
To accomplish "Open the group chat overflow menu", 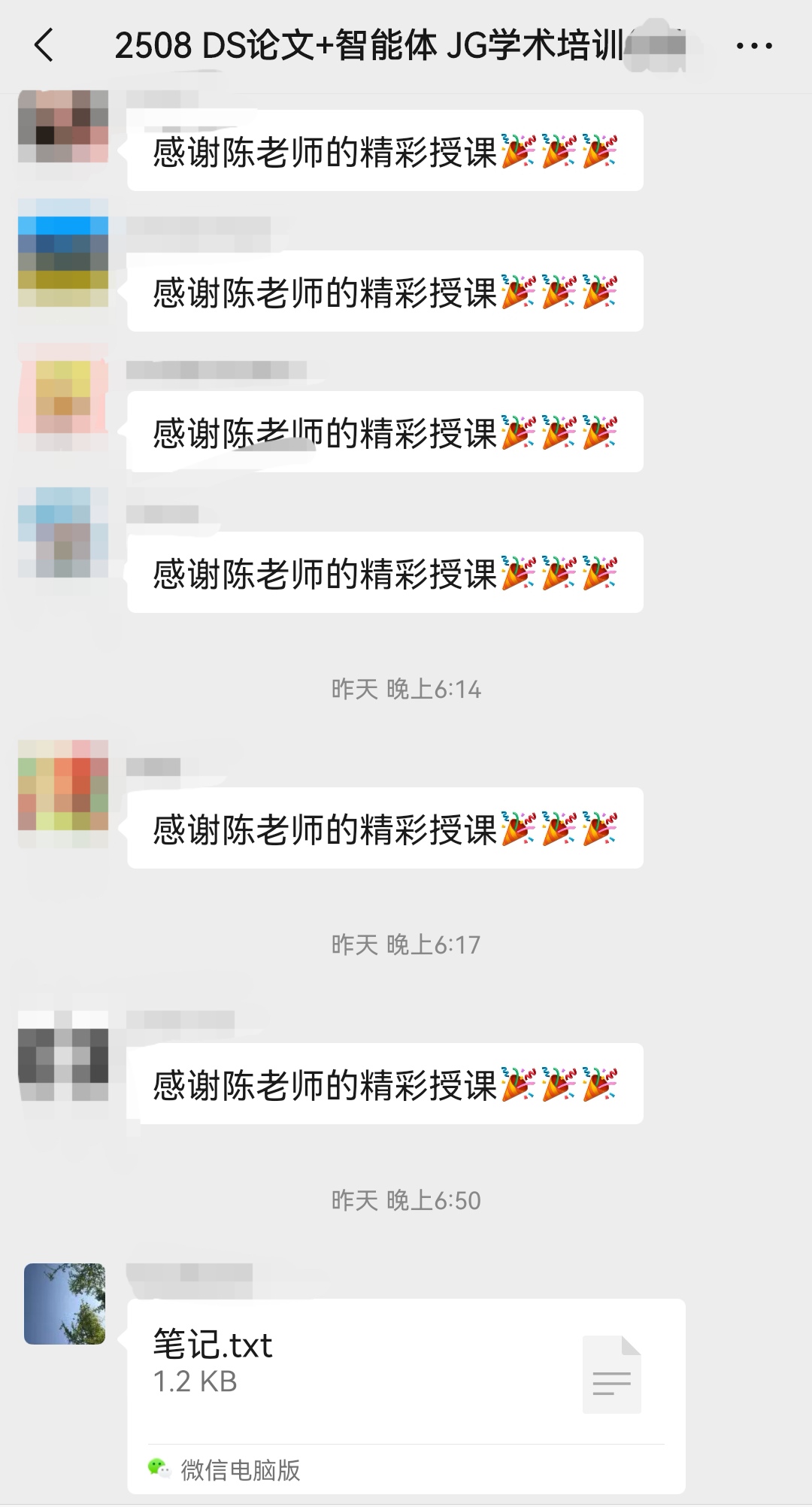I will [x=754, y=46].
